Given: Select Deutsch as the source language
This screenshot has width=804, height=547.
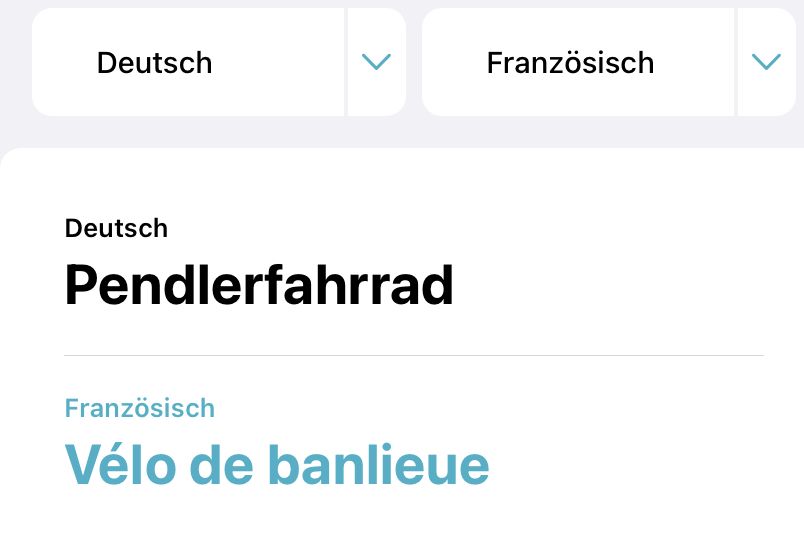Looking at the screenshot, I should [155, 63].
